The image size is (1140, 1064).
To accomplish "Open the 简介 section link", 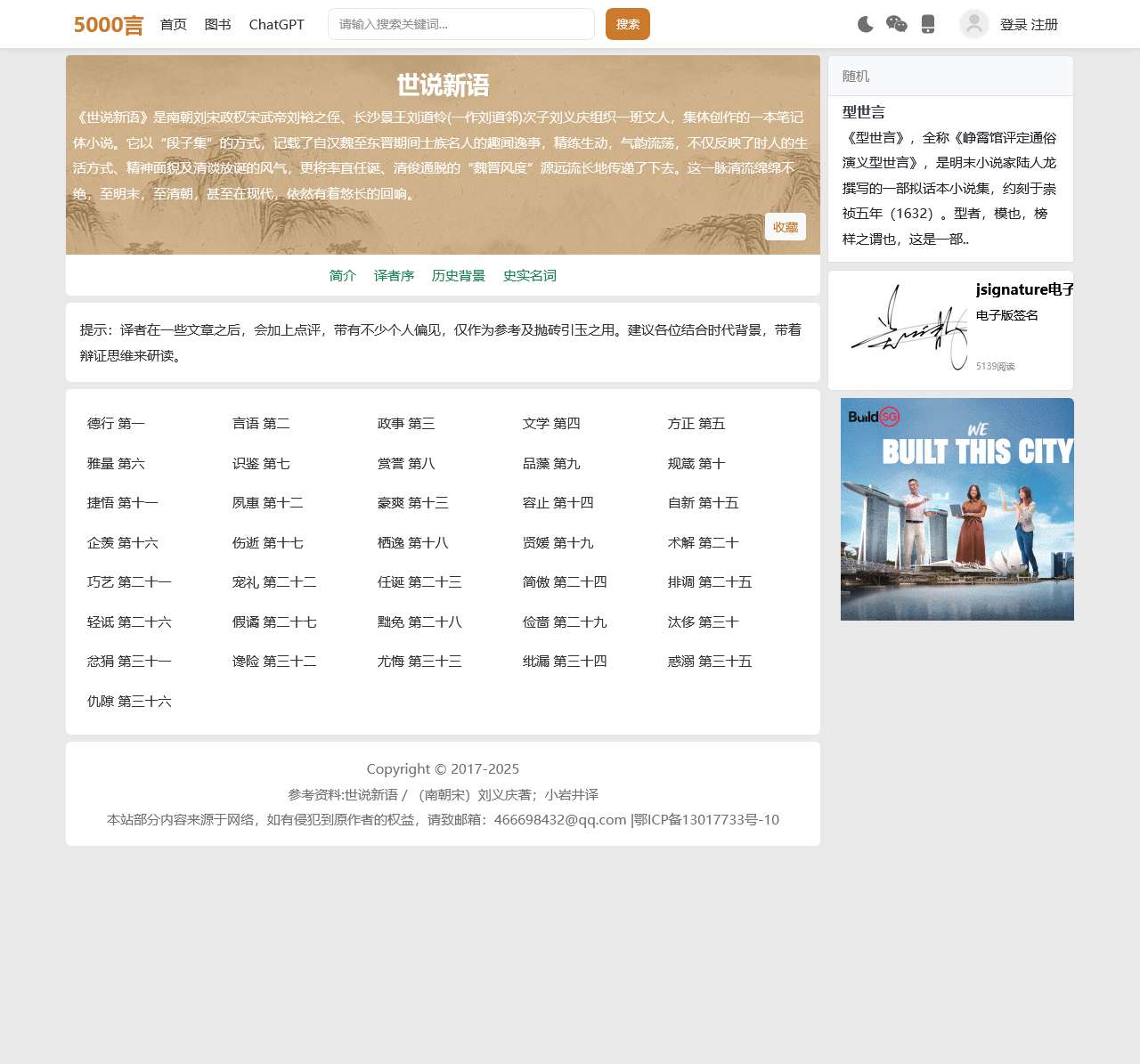I will click(x=343, y=275).
